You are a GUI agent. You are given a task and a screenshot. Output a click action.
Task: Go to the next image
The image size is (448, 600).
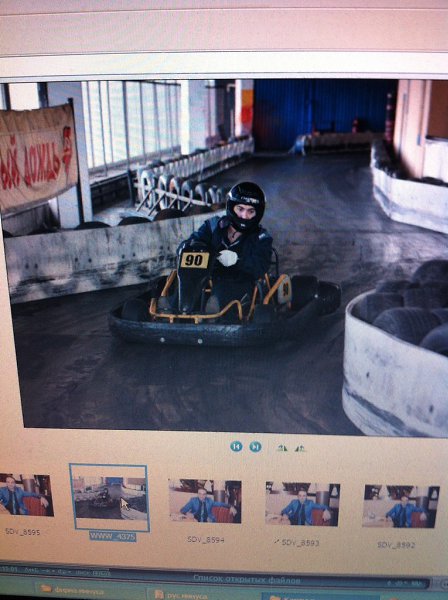[255, 447]
